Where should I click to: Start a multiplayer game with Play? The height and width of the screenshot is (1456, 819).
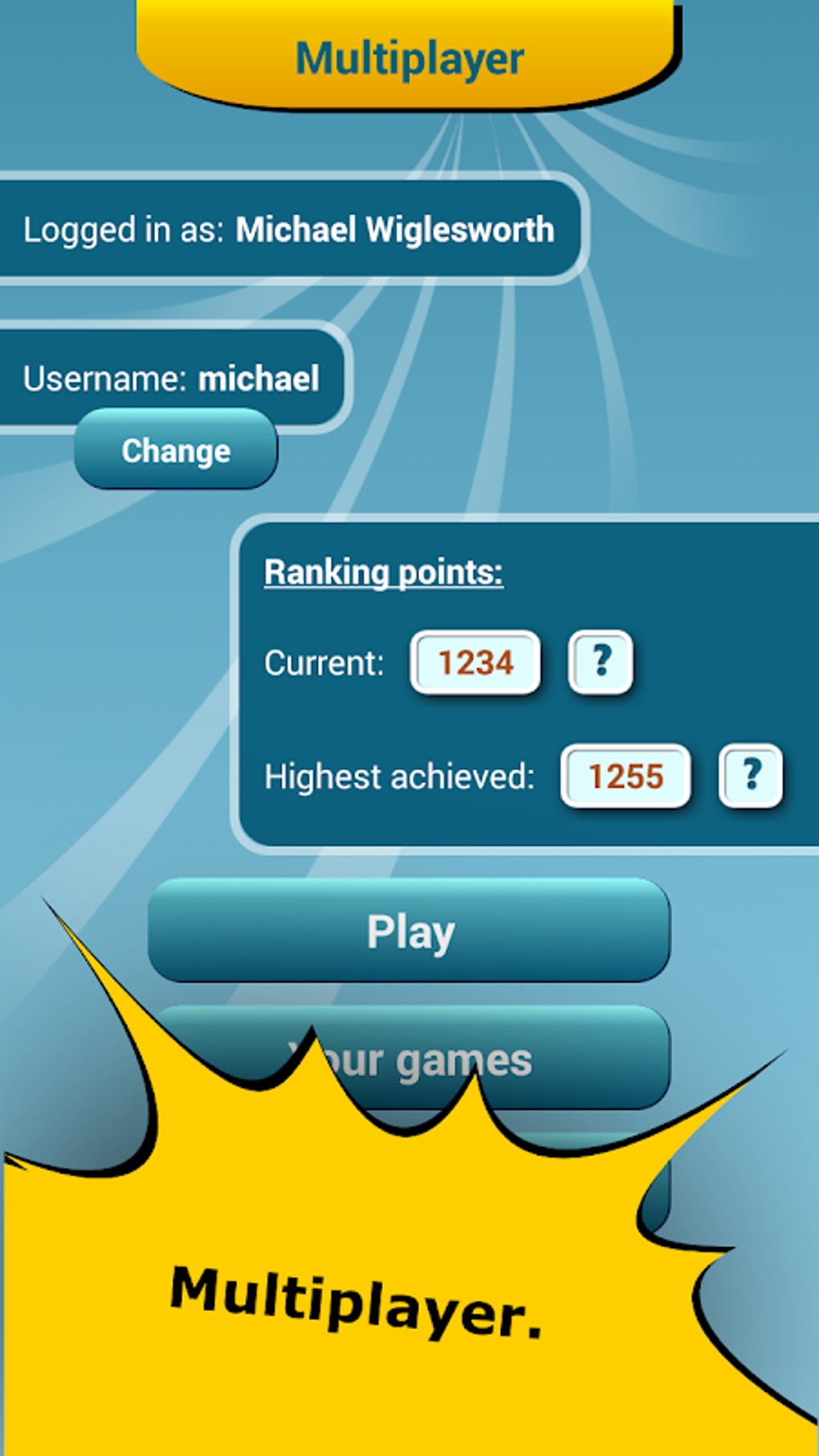[x=409, y=931]
